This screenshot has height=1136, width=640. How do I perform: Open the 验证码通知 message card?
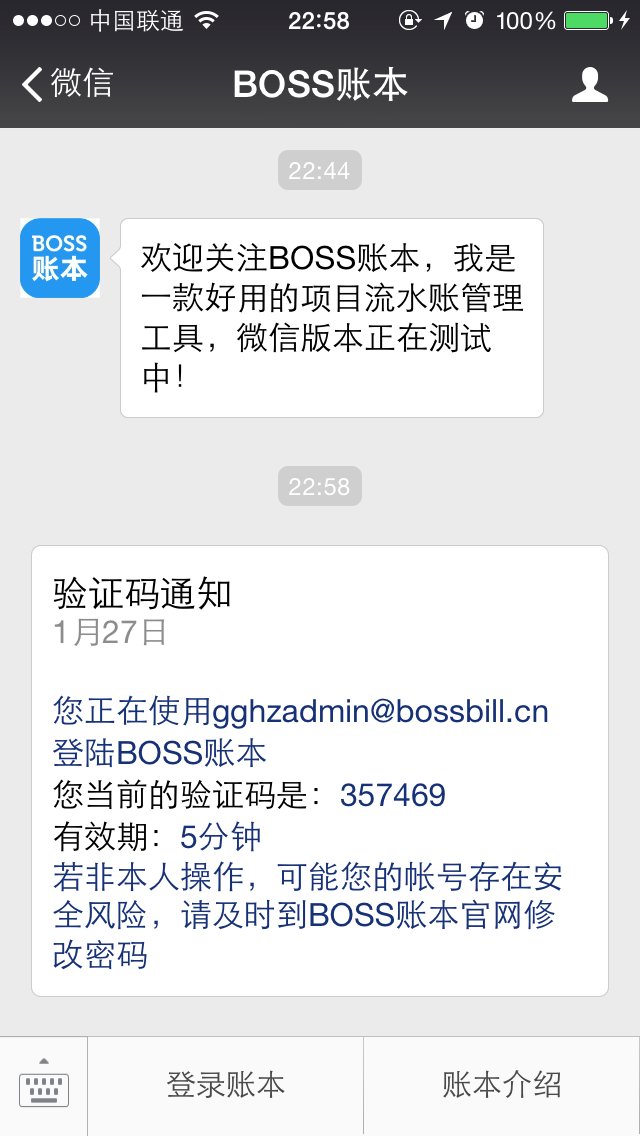320,771
